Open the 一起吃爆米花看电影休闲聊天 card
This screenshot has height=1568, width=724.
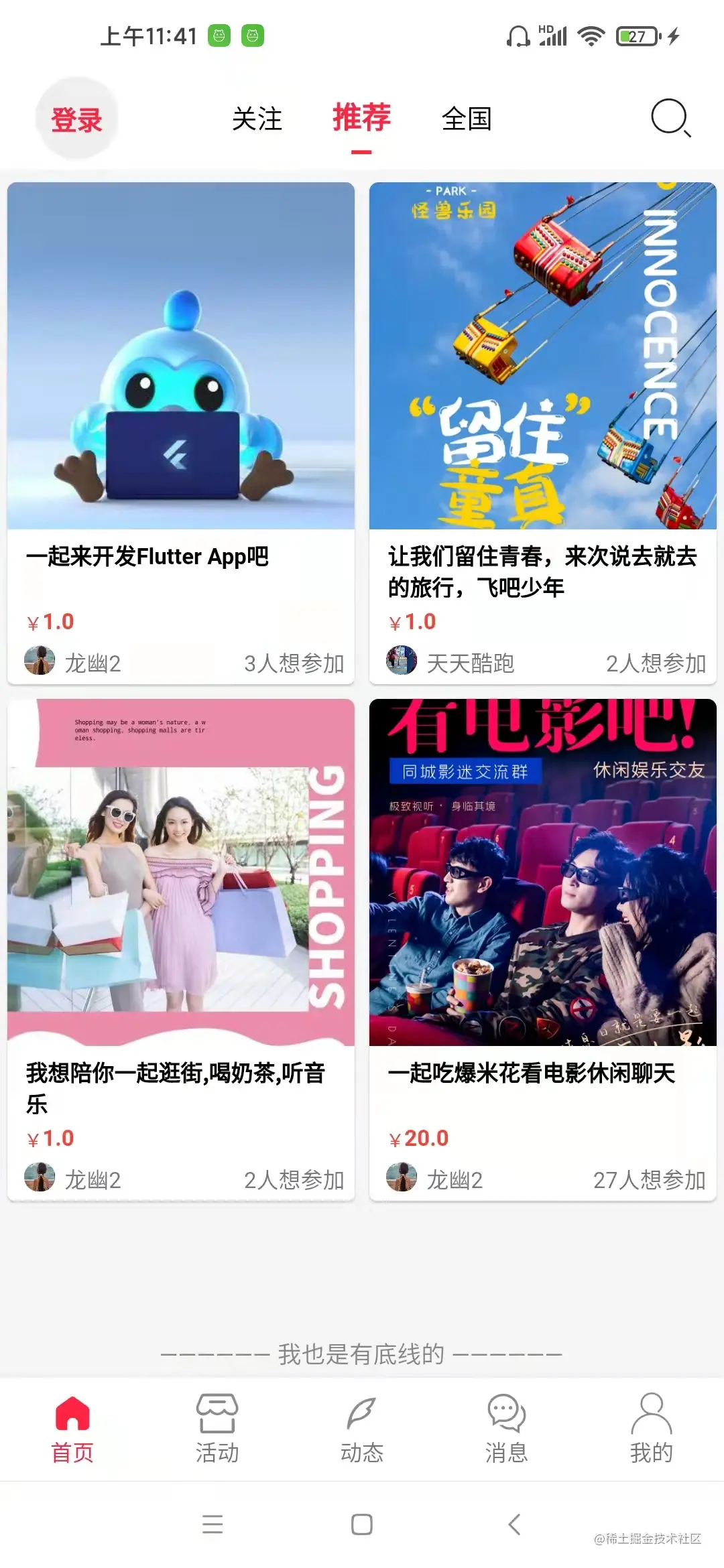click(x=543, y=948)
